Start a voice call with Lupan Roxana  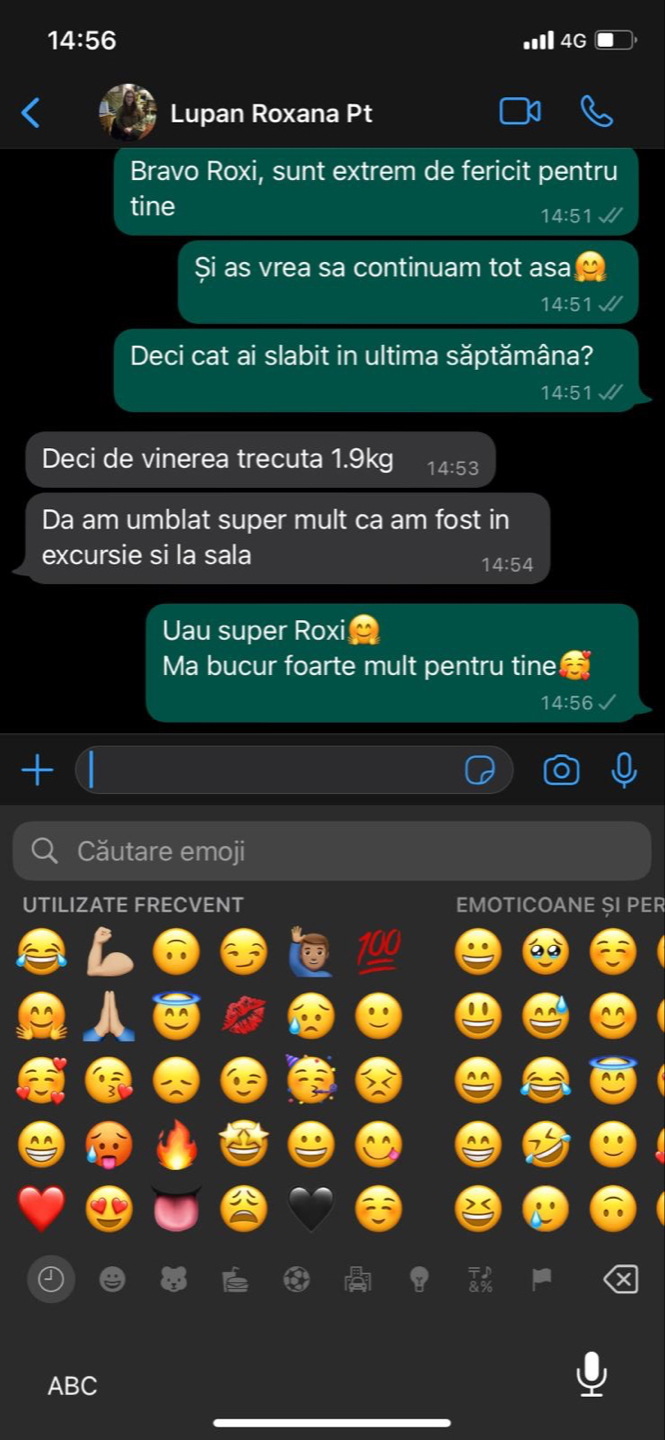click(x=597, y=112)
